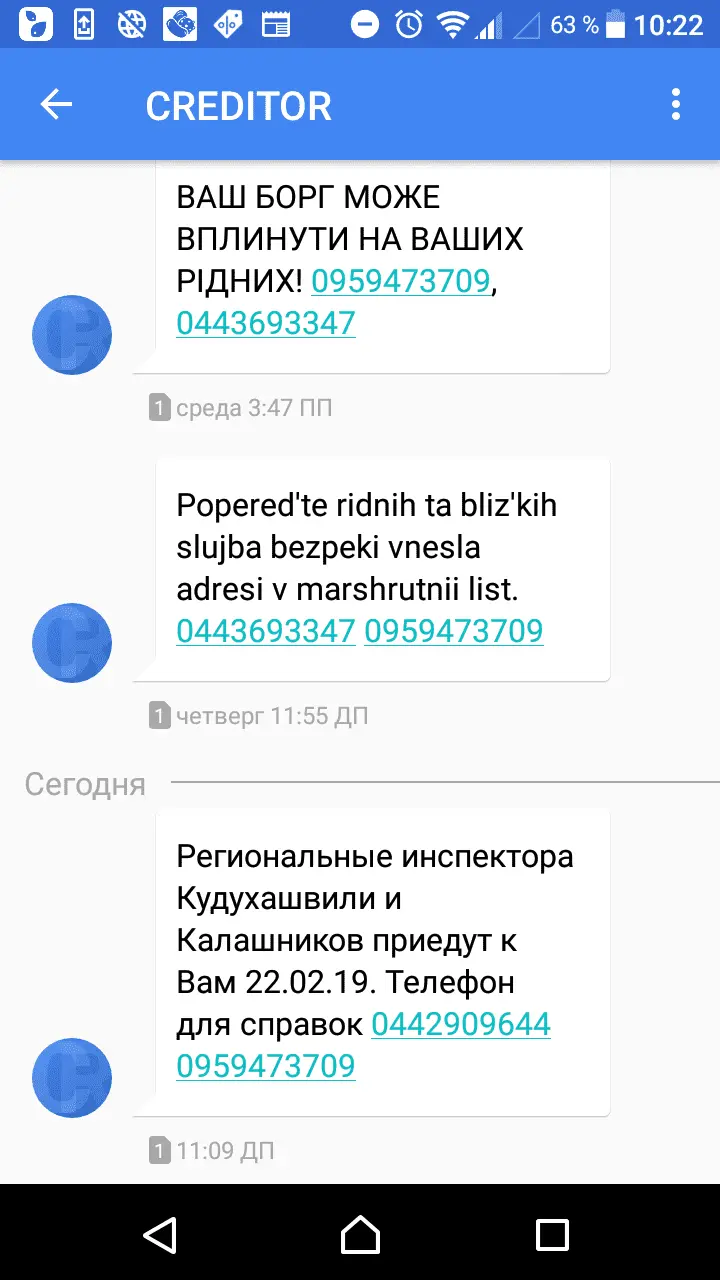Tap 0443693347 in the Popered'te ridnih message
Image resolution: width=720 pixels, height=1280 pixels.
[x=266, y=631]
